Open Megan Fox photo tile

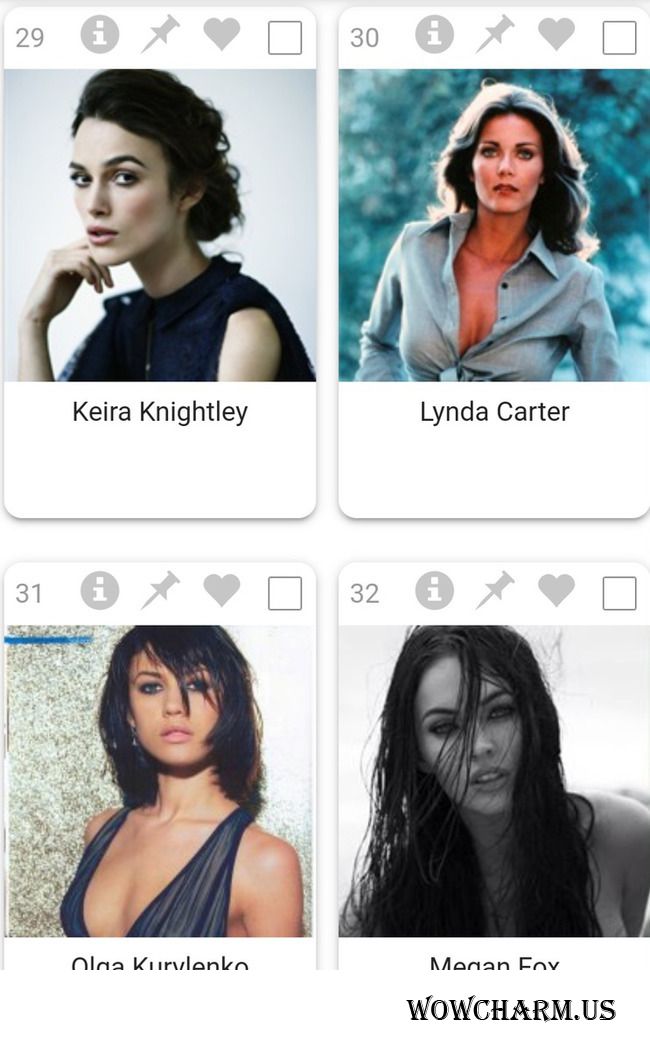(x=494, y=780)
